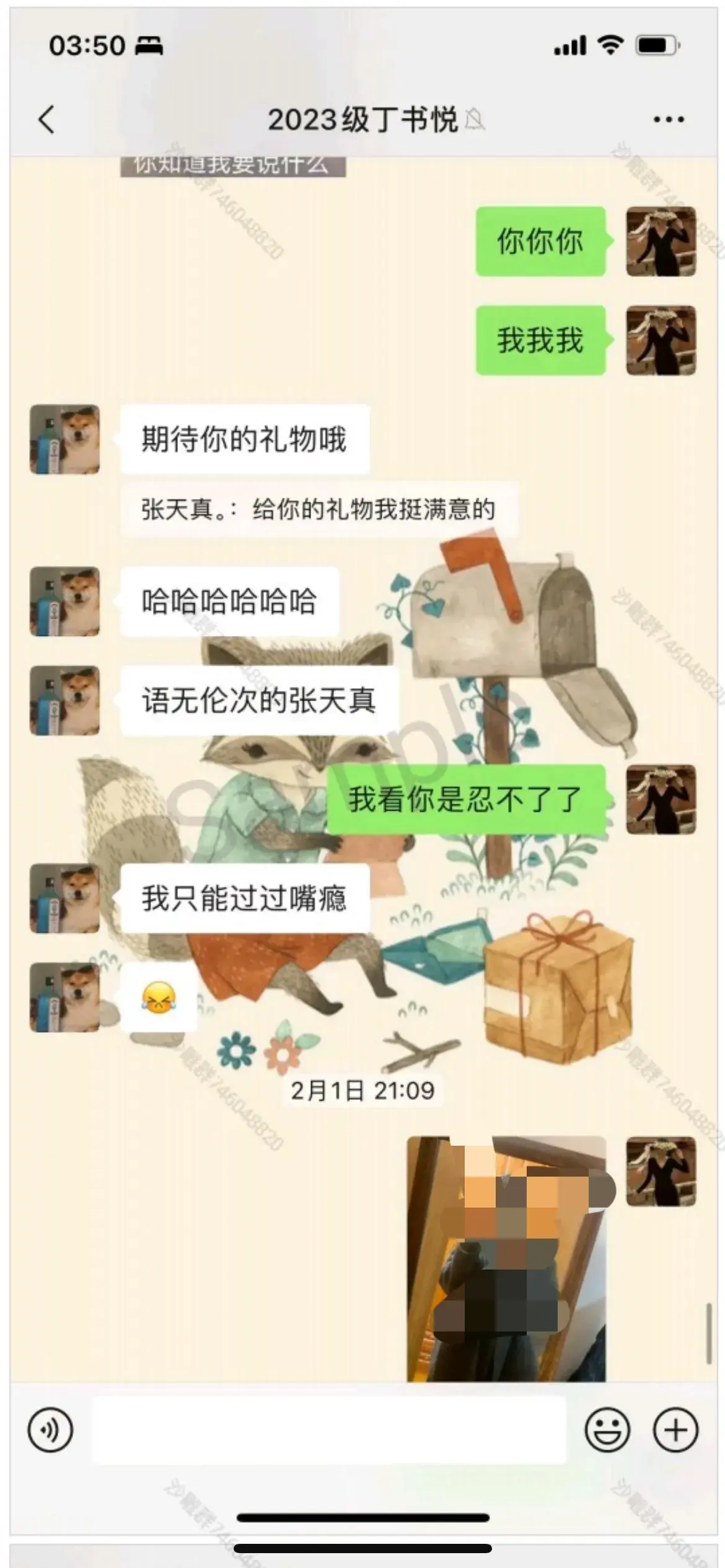
Task: Go back to the chat list
Action: pyautogui.click(x=47, y=119)
